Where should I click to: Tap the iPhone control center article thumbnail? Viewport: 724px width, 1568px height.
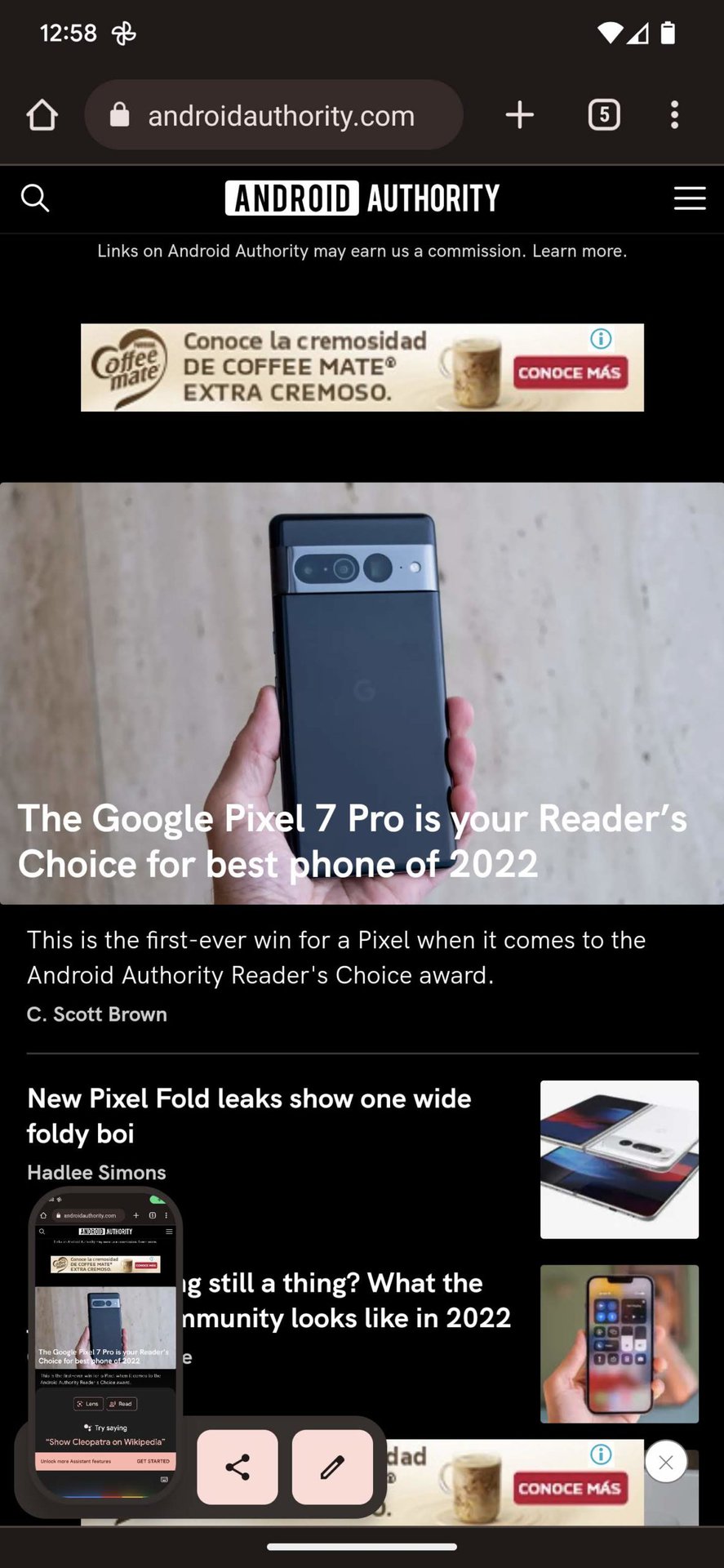620,1344
